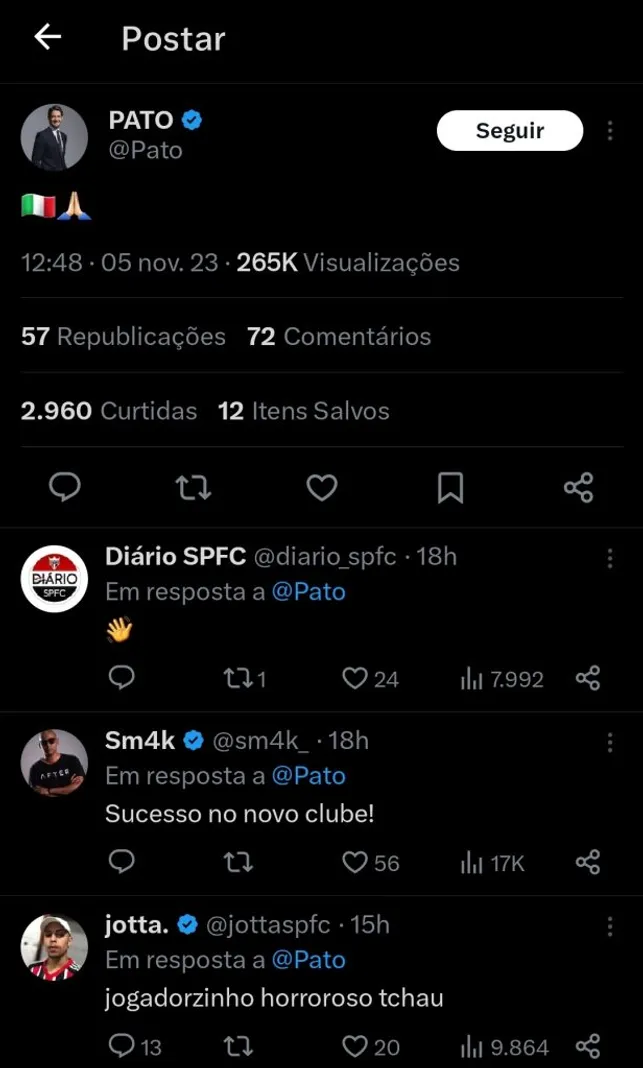Open PATO's profile picture

(54, 137)
